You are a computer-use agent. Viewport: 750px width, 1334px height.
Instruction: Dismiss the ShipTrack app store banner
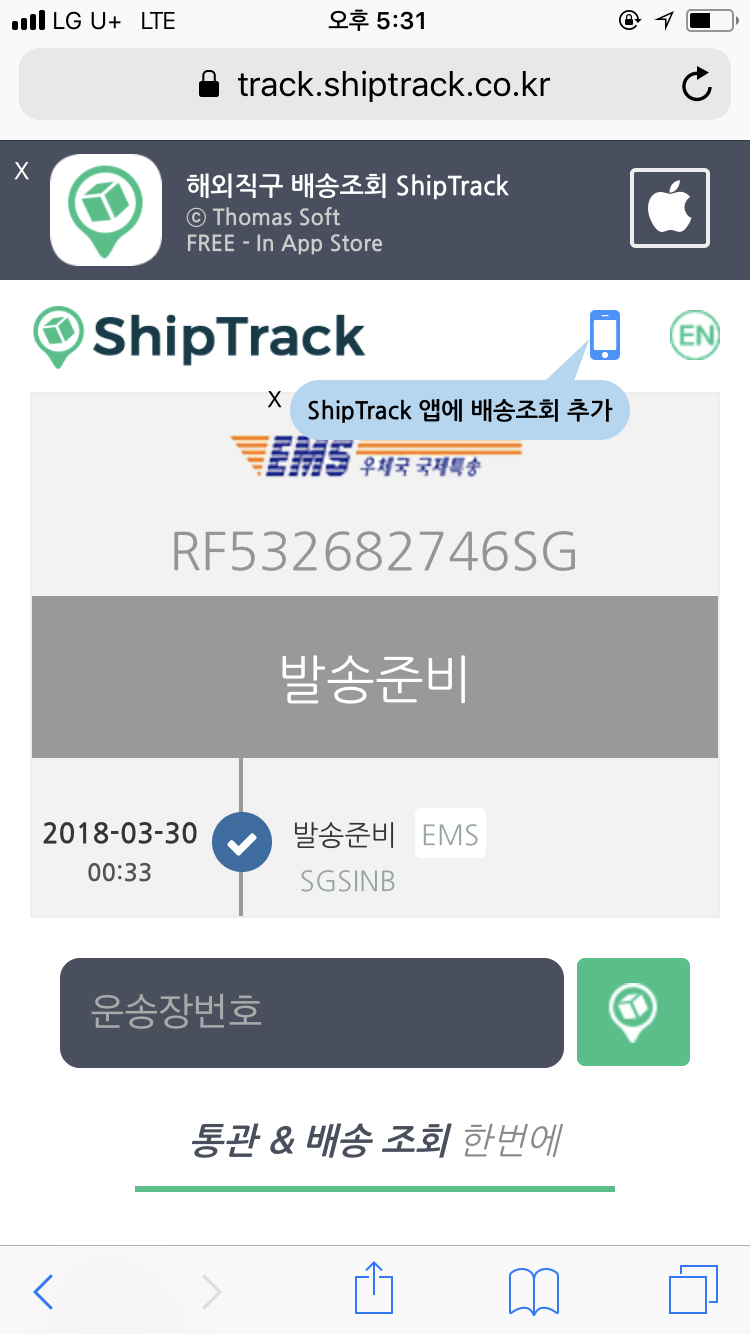click(x=21, y=171)
